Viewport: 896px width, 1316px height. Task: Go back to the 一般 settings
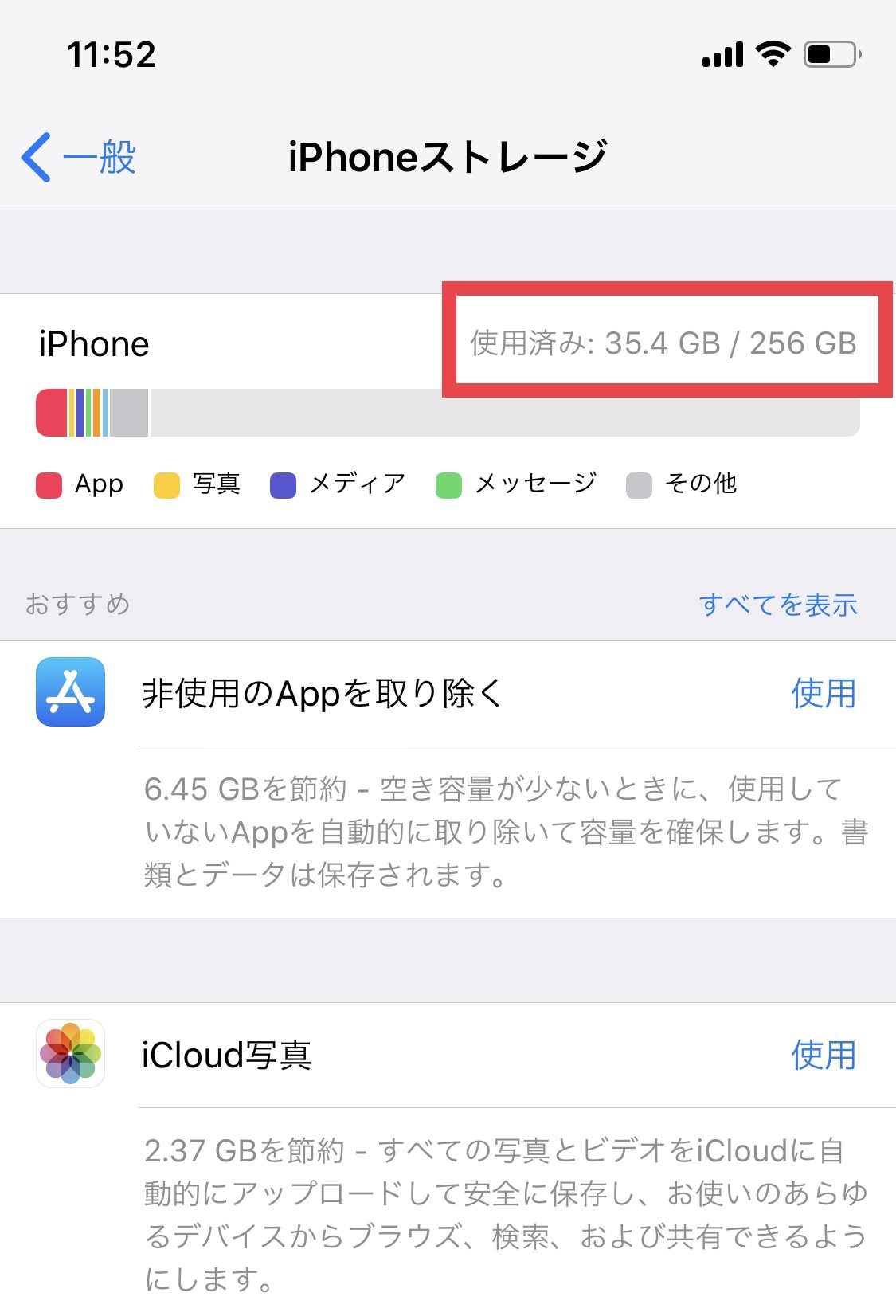tap(80, 157)
